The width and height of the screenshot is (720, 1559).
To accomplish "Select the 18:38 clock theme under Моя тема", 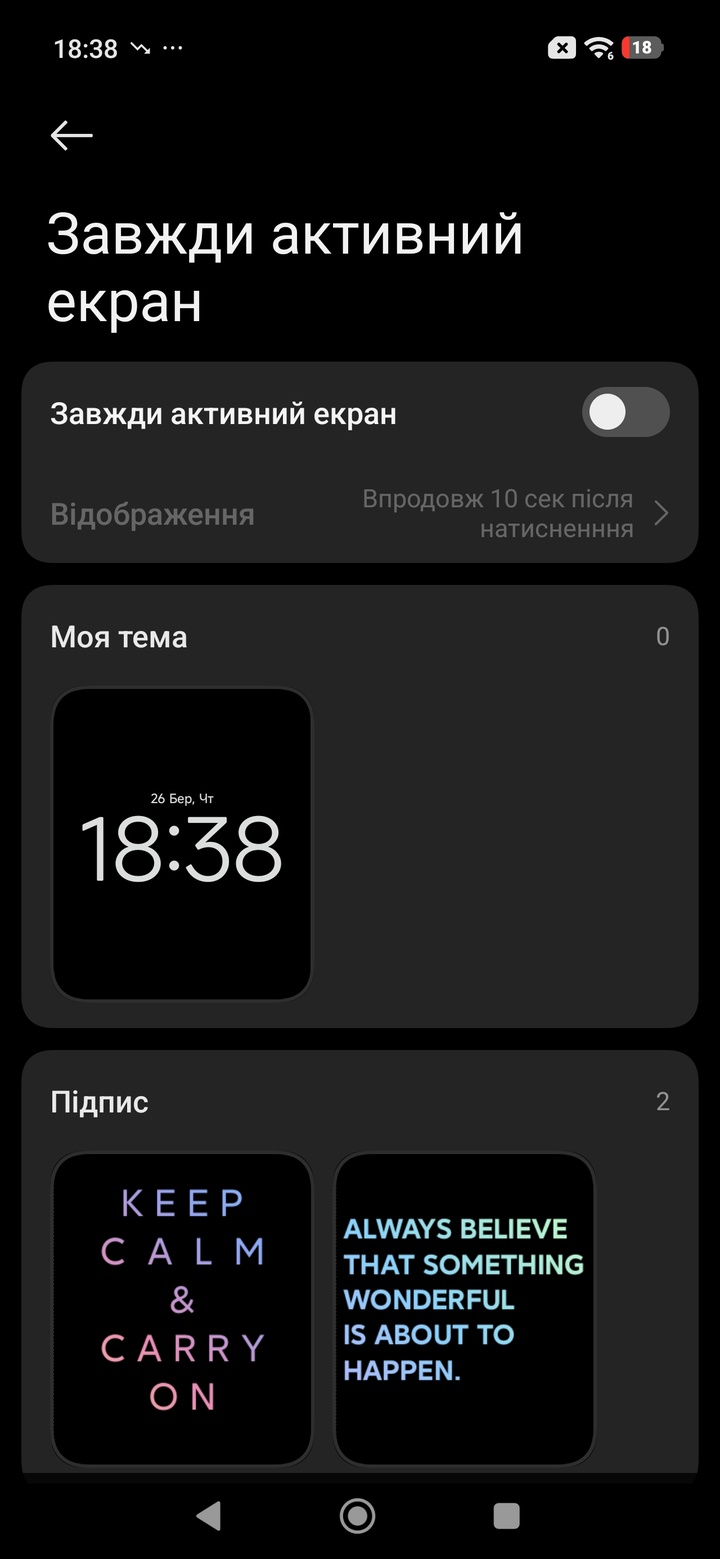I will (182, 843).
